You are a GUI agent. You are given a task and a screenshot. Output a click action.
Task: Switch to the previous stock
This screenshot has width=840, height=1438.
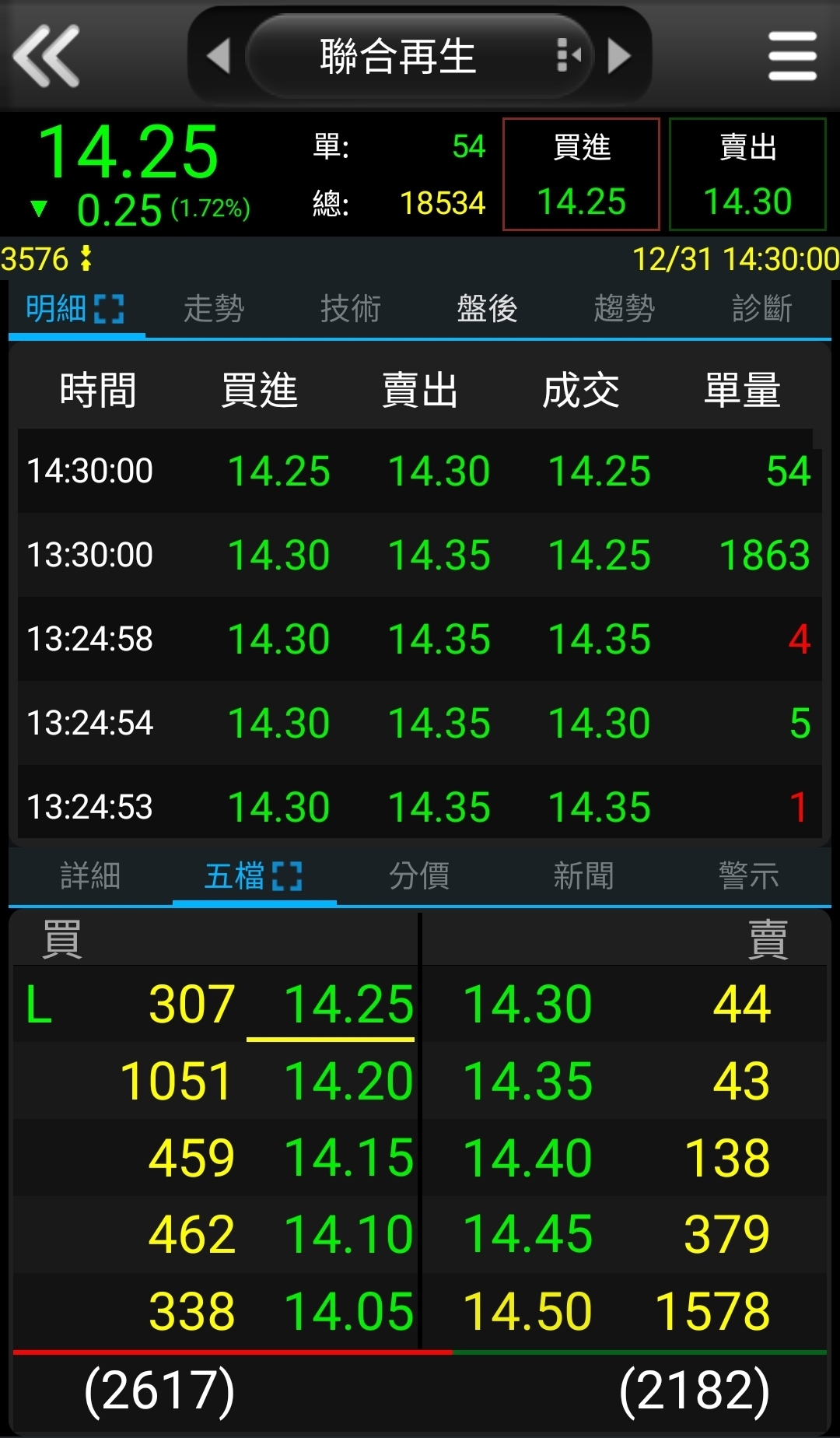219,56
